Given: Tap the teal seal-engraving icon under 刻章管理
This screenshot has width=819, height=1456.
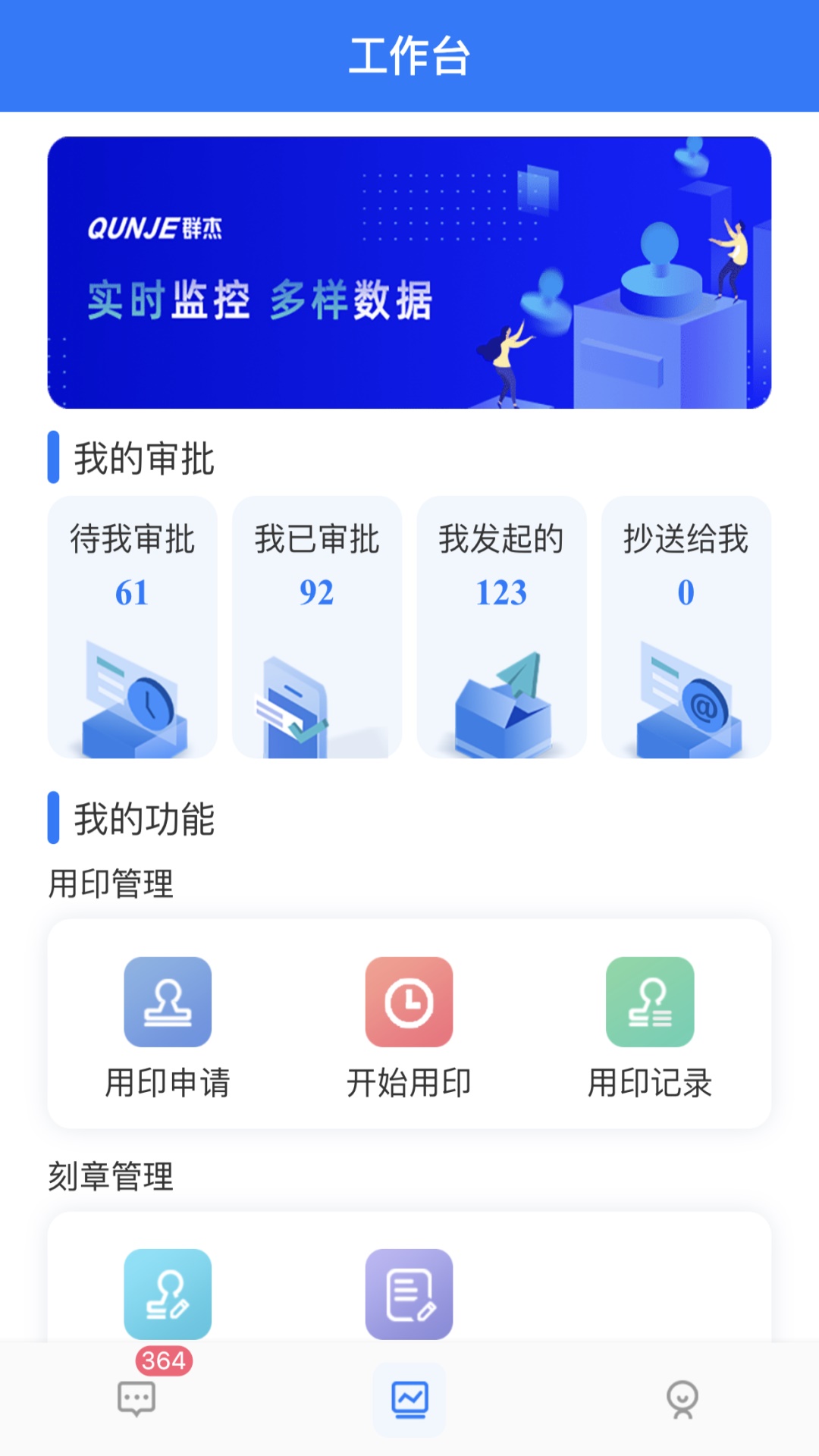Looking at the screenshot, I should (168, 1295).
